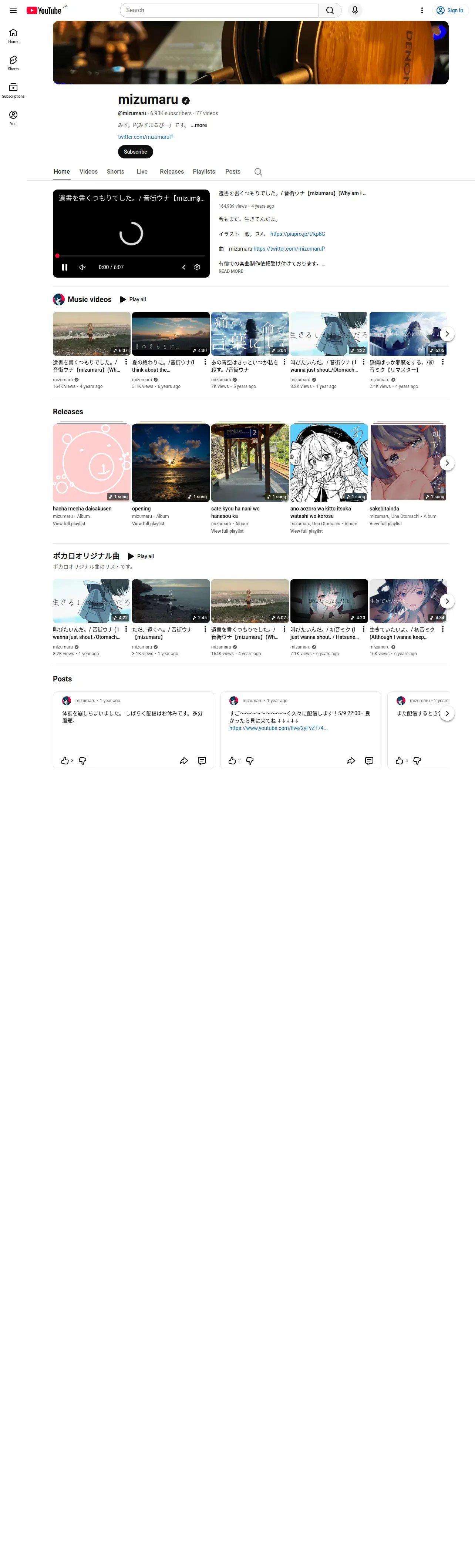Search within the channel using magnifier icon
This screenshot has width=475, height=1568.
pyautogui.click(x=258, y=172)
